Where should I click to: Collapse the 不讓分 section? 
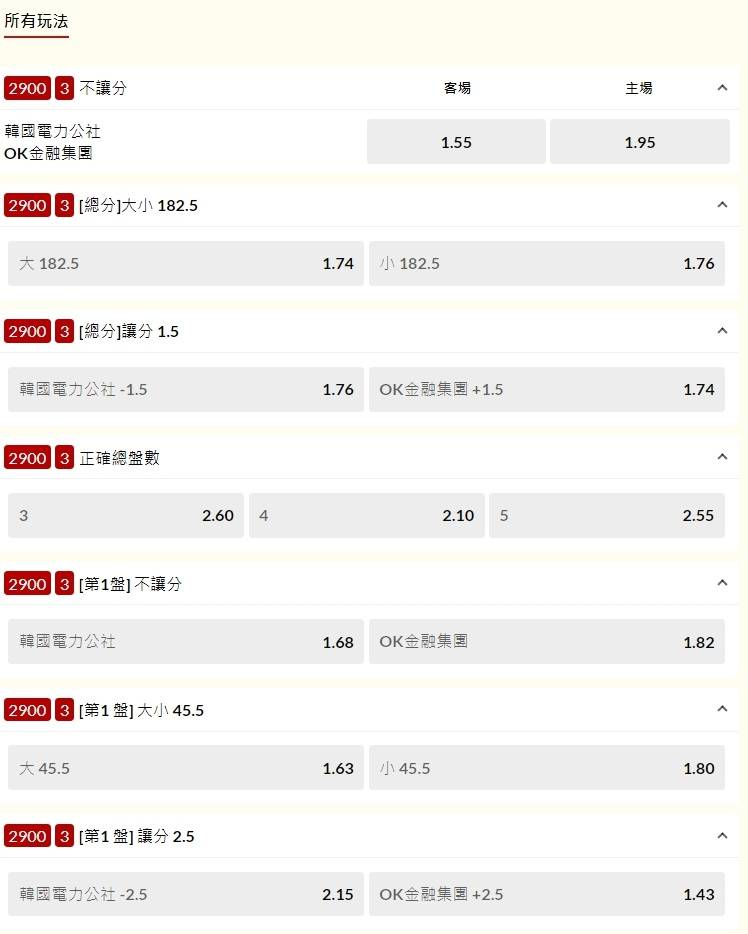[x=722, y=88]
